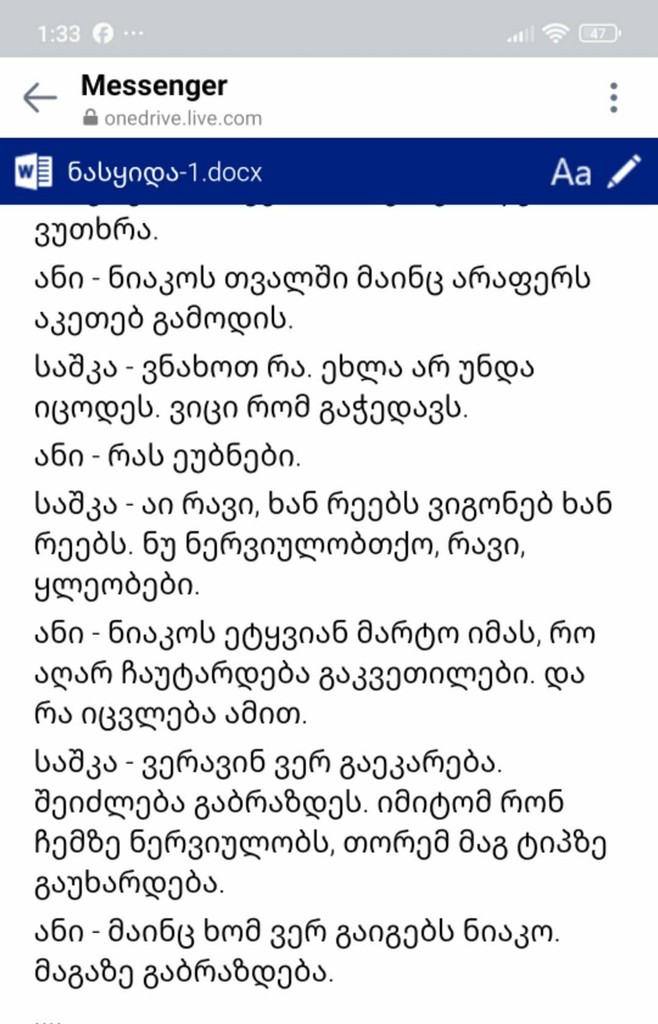Edit the document with pencil icon
This screenshot has width=658, height=1024.
tap(624, 172)
